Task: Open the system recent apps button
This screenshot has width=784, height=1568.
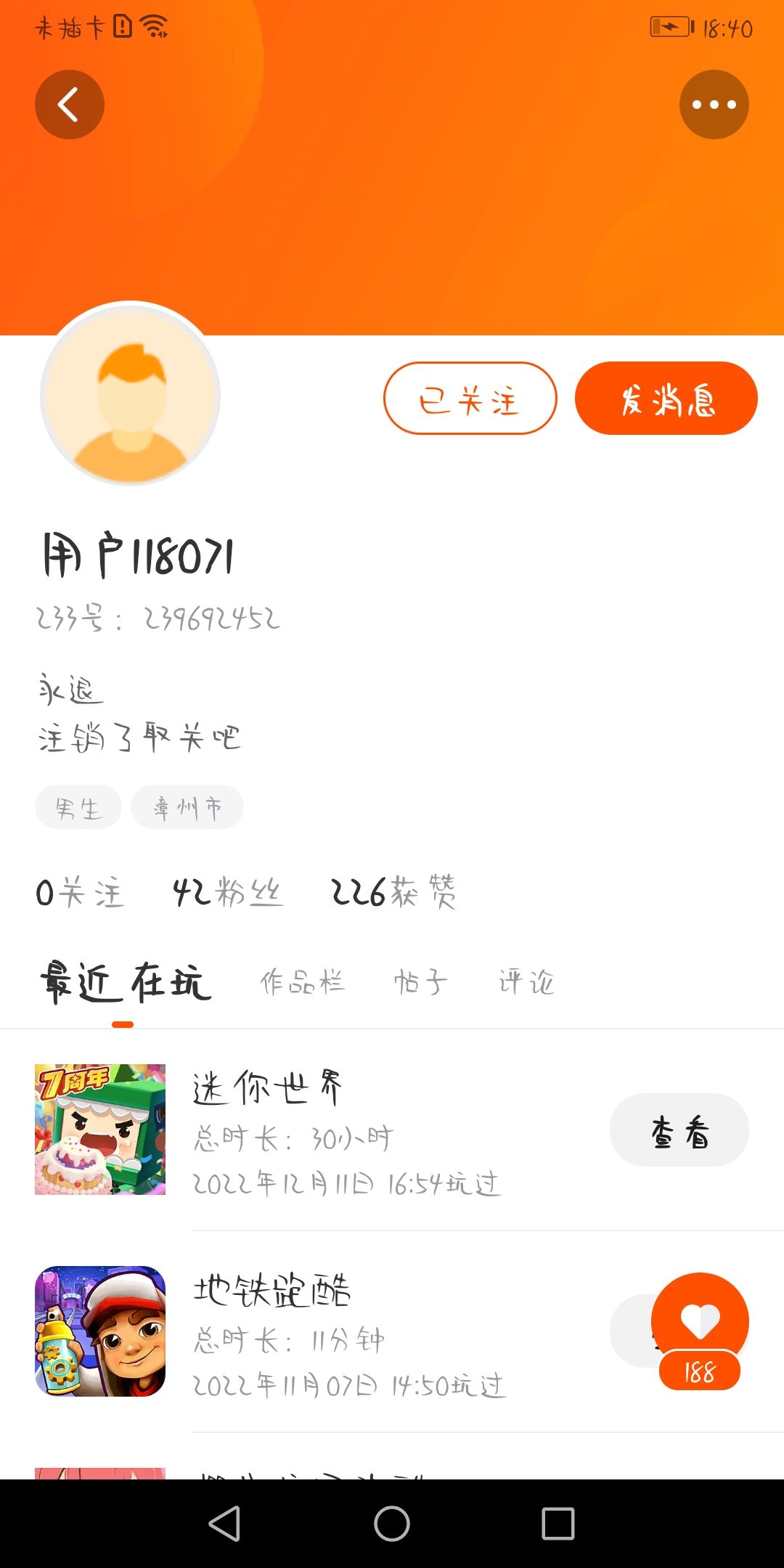Action: 558,1523
